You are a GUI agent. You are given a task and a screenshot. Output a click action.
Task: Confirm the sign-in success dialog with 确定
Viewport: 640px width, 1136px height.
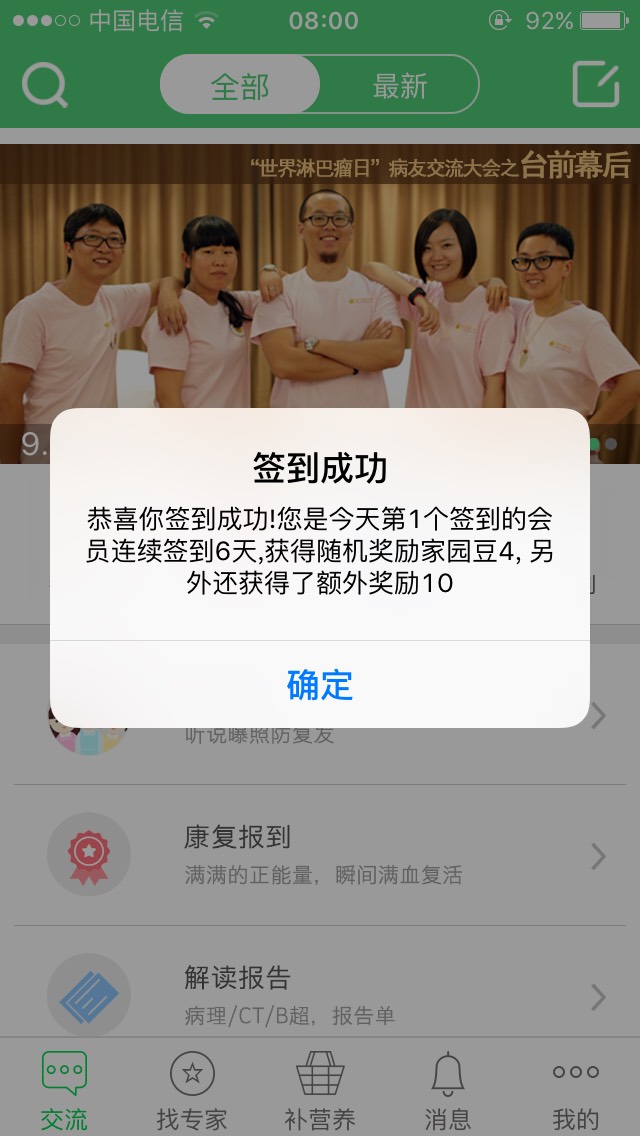(x=320, y=685)
